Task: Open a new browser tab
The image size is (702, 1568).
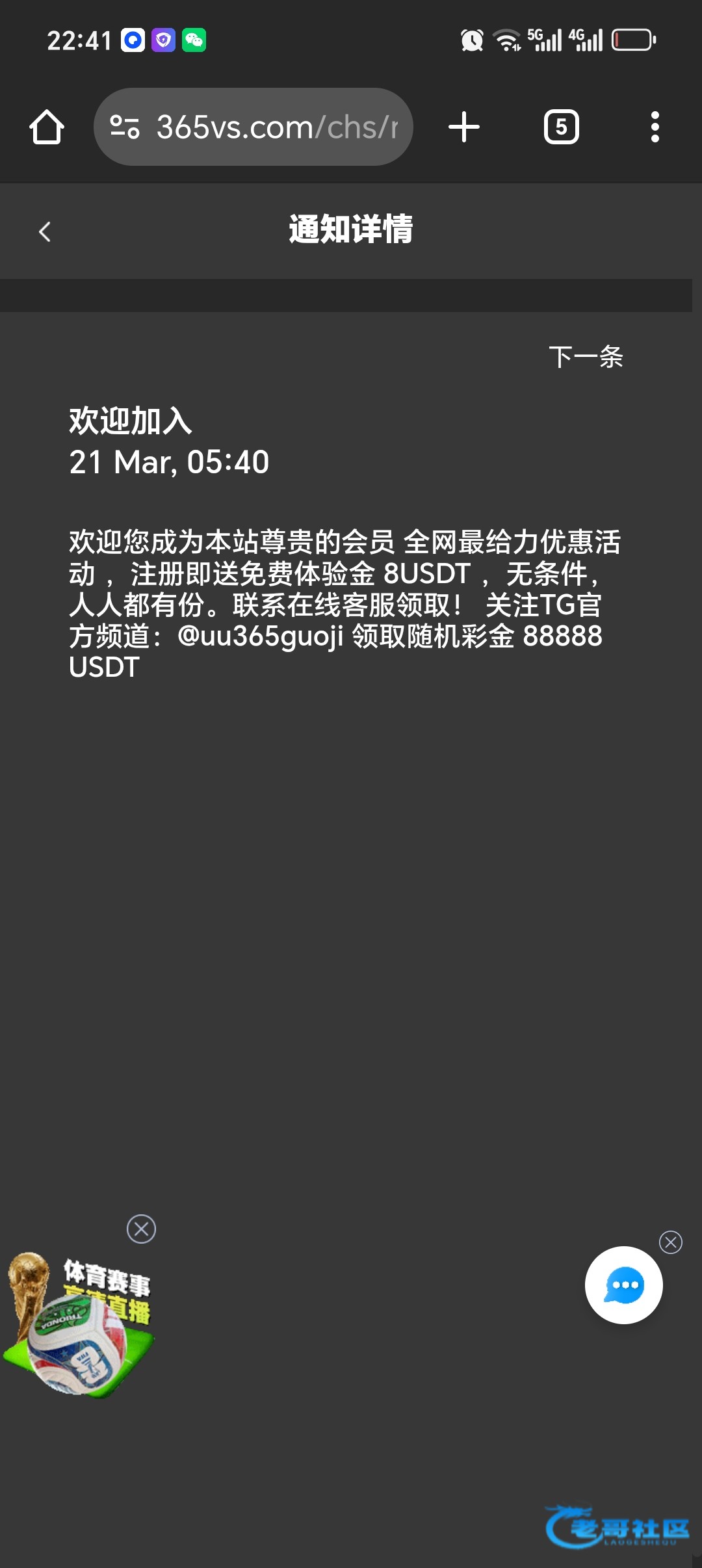Action: click(x=464, y=127)
